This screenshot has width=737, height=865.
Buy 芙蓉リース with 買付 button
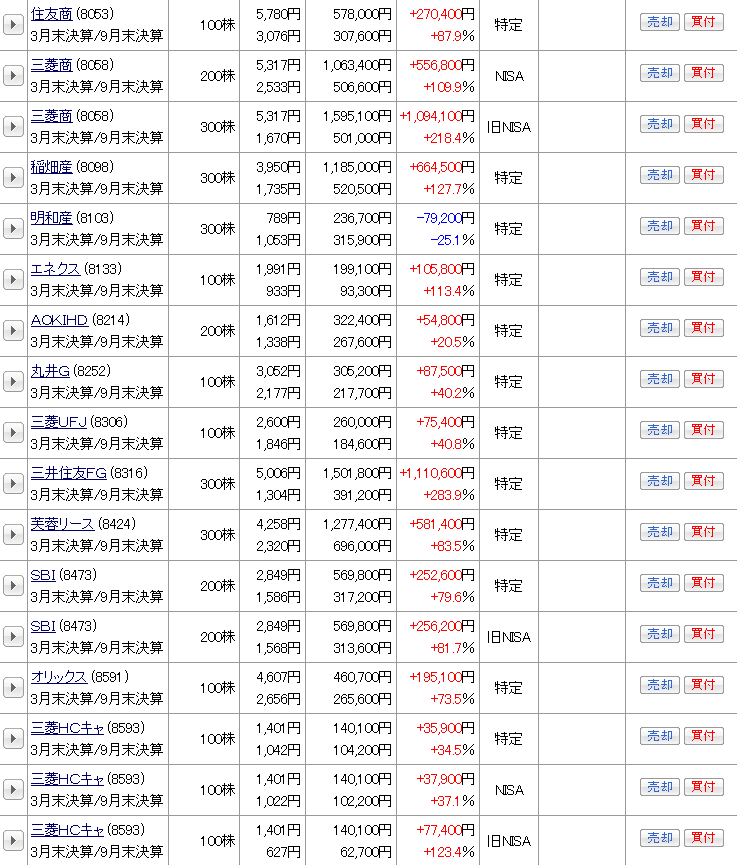(703, 532)
